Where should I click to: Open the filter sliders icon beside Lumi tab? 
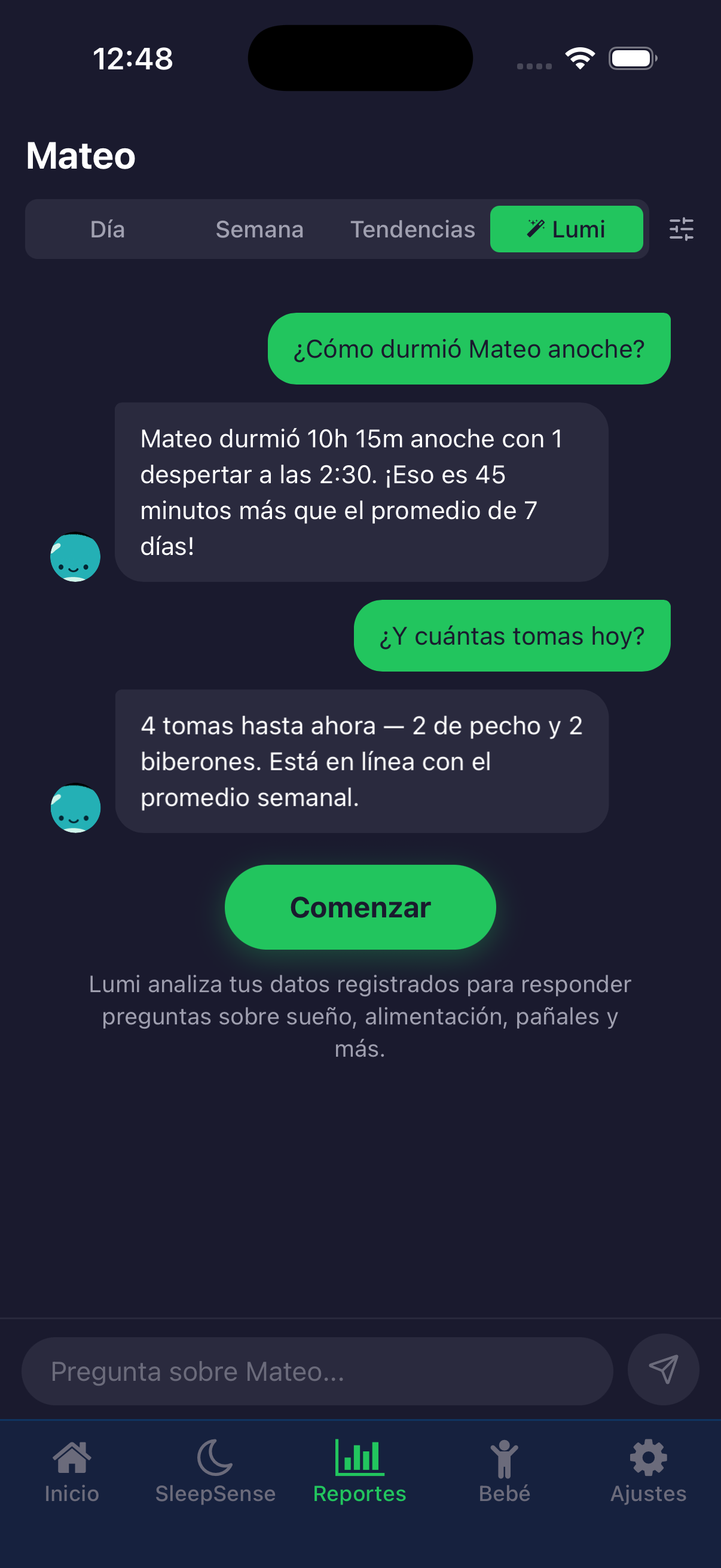point(682,229)
